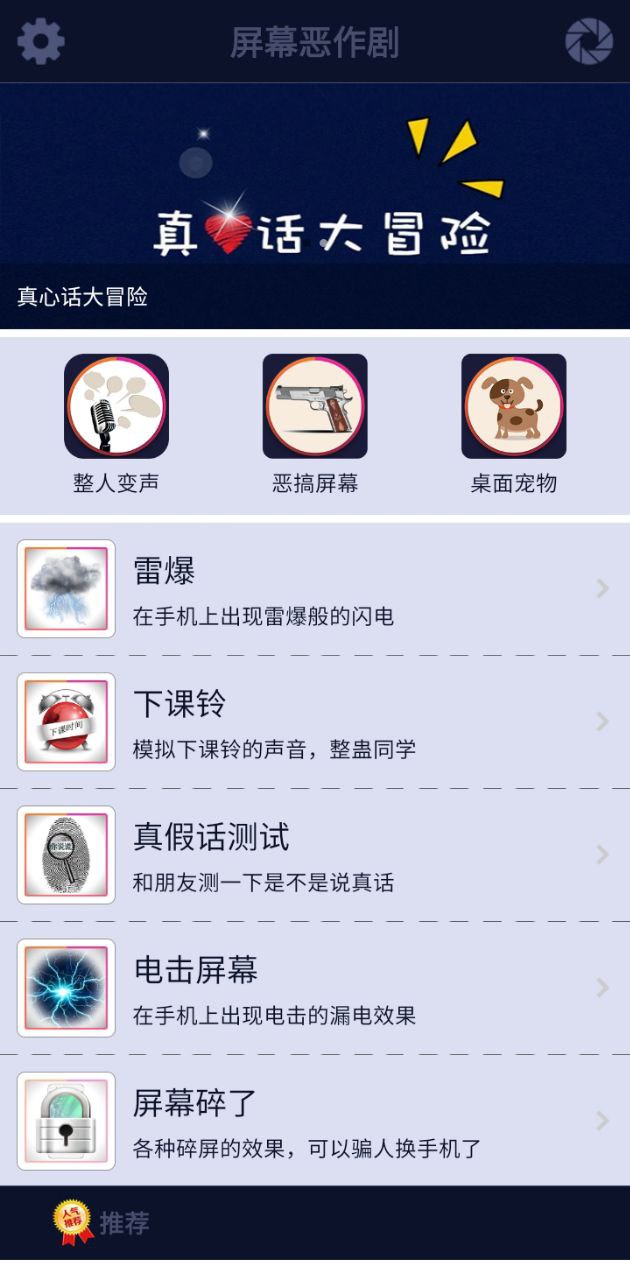Image resolution: width=630 pixels, height=1280 pixels.
Task: Open 真假话测试 lie detector
Action: point(315,855)
